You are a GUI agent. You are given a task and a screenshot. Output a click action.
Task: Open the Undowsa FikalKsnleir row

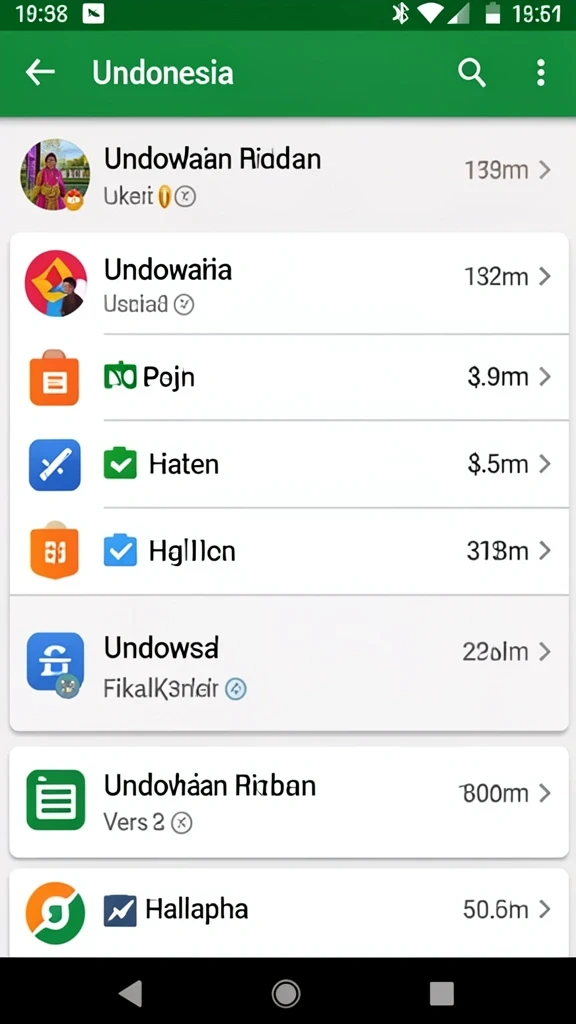(289, 663)
